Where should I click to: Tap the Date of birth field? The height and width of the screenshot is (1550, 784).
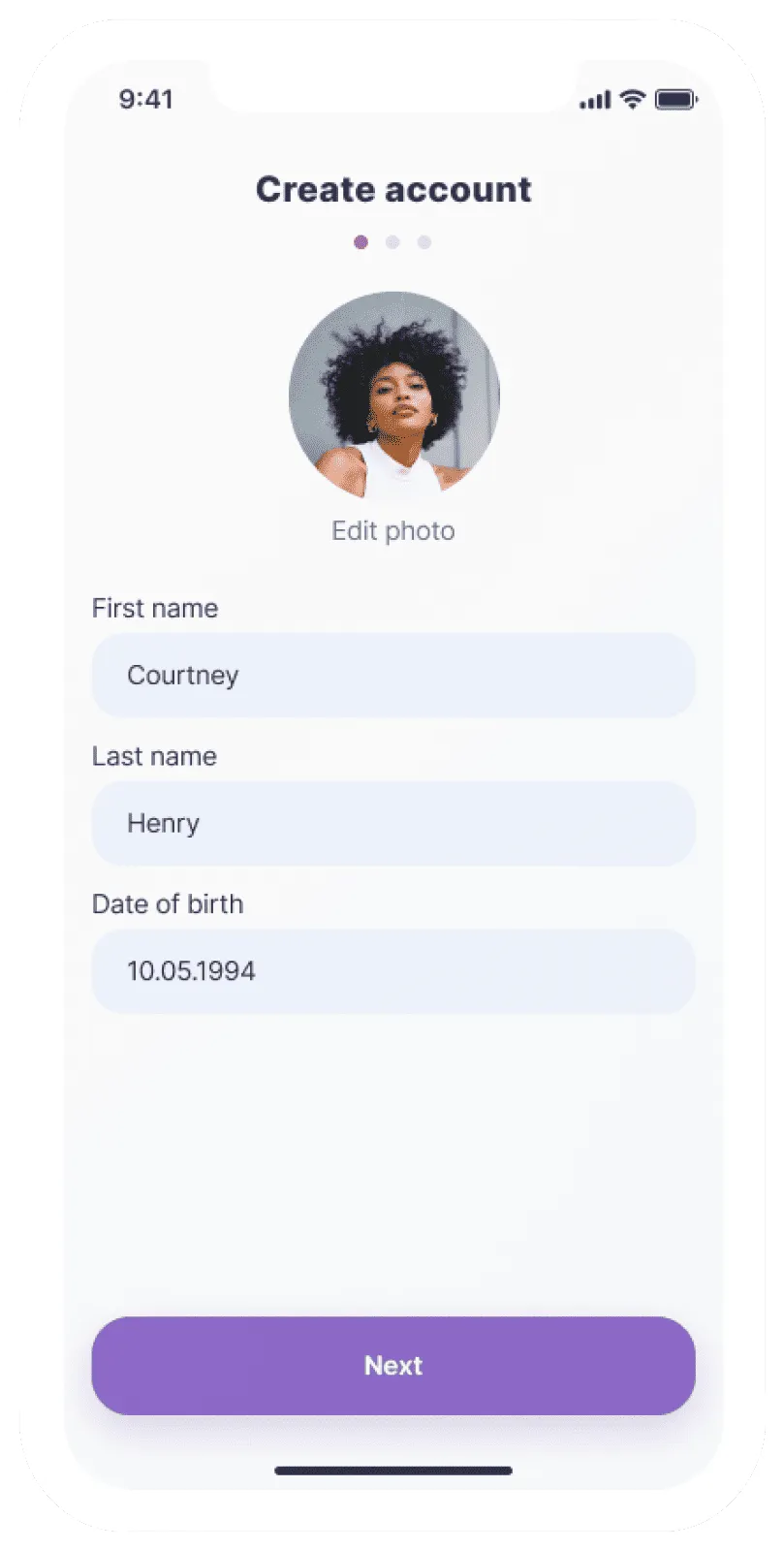tap(392, 970)
